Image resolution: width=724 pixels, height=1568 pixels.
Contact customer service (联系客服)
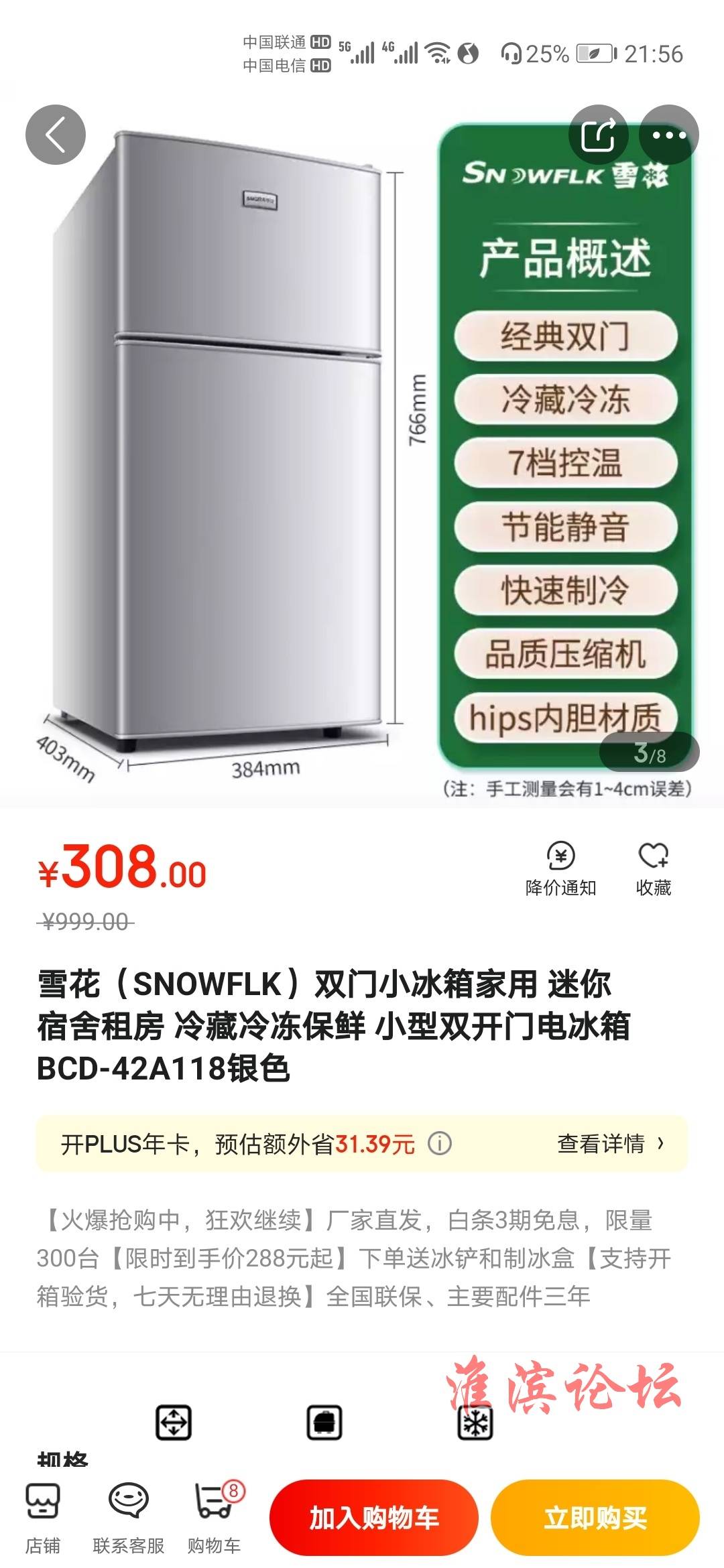[128, 1518]
